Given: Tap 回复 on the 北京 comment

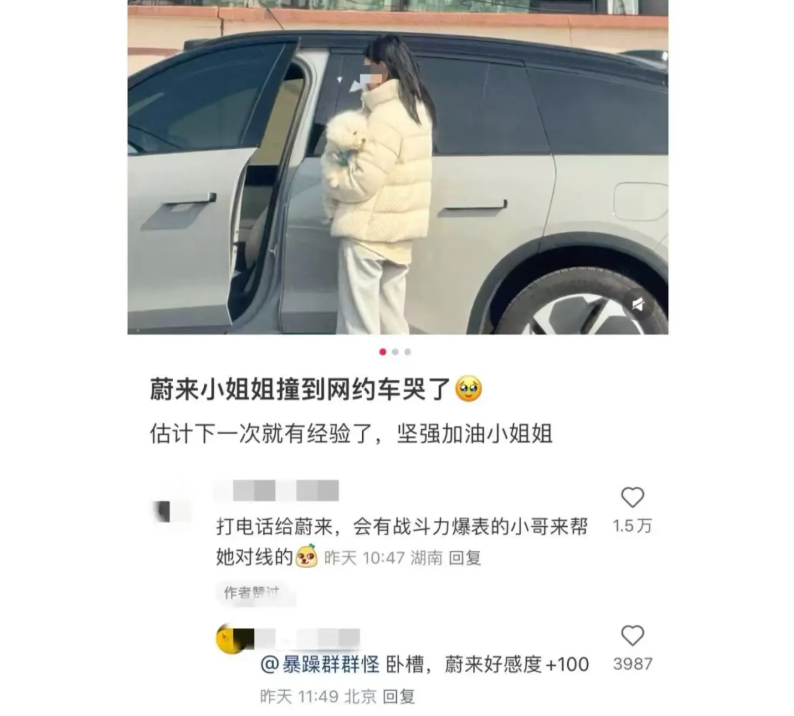Looking at the screenshot, I should tap(399, 696).
